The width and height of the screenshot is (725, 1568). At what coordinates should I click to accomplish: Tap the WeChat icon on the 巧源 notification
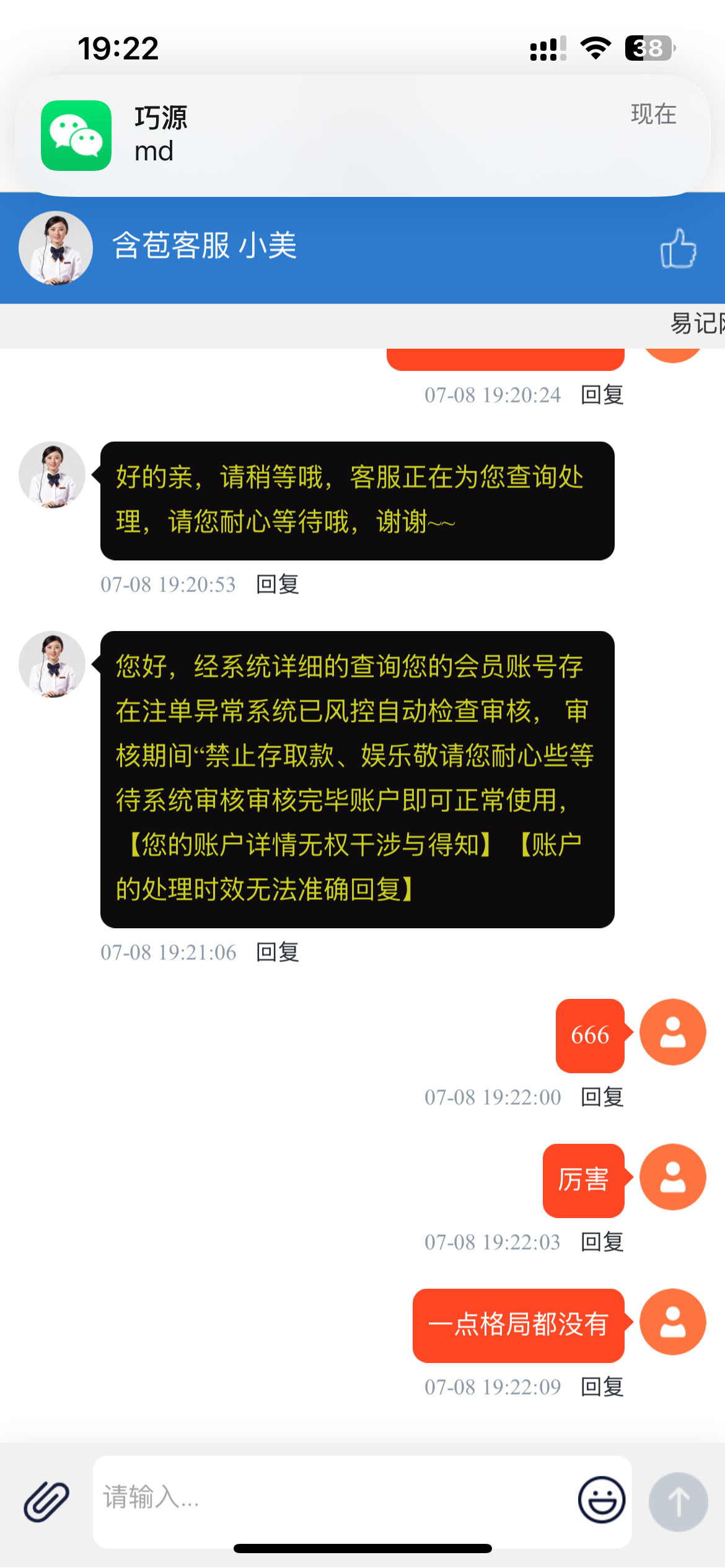pyautogui.click(x=76, y=136)
